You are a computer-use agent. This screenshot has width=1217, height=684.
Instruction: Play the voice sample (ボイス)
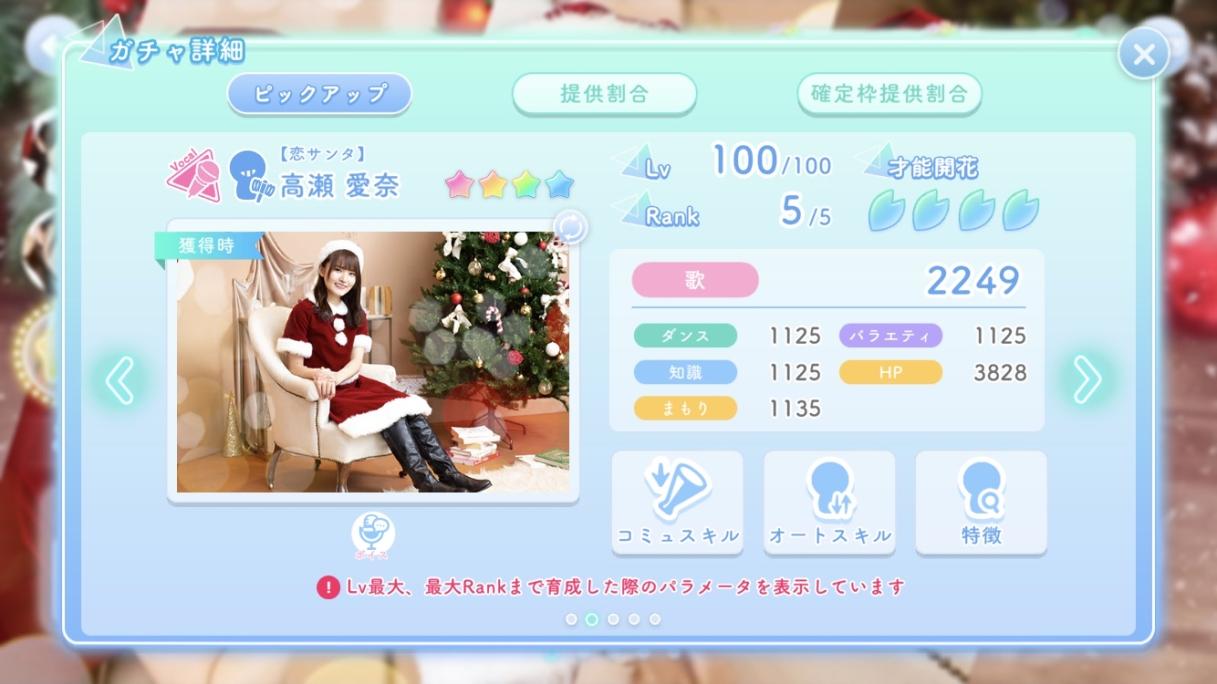[373, 535]
